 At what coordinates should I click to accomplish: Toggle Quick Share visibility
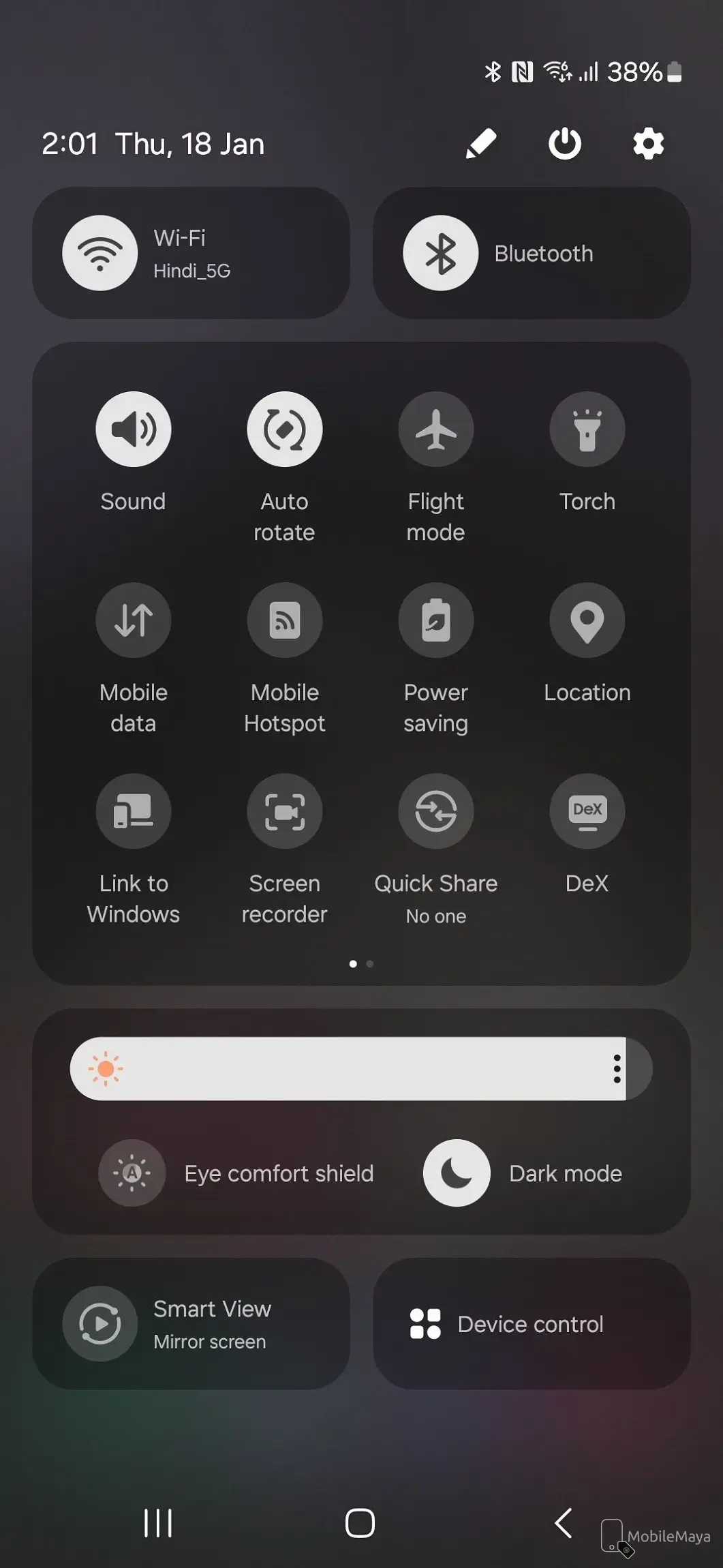coord(436,811)
